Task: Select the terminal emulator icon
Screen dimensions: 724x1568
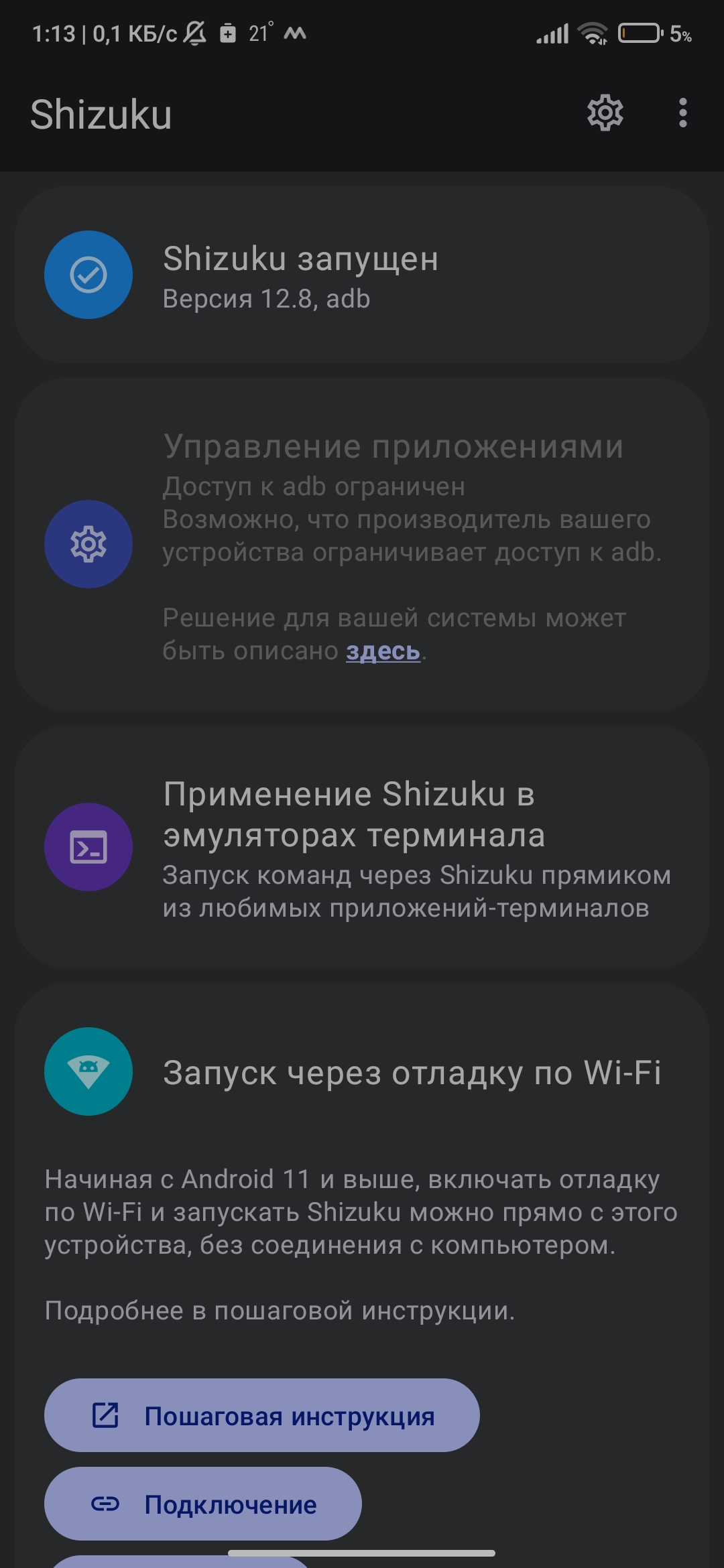Action: 88,846
